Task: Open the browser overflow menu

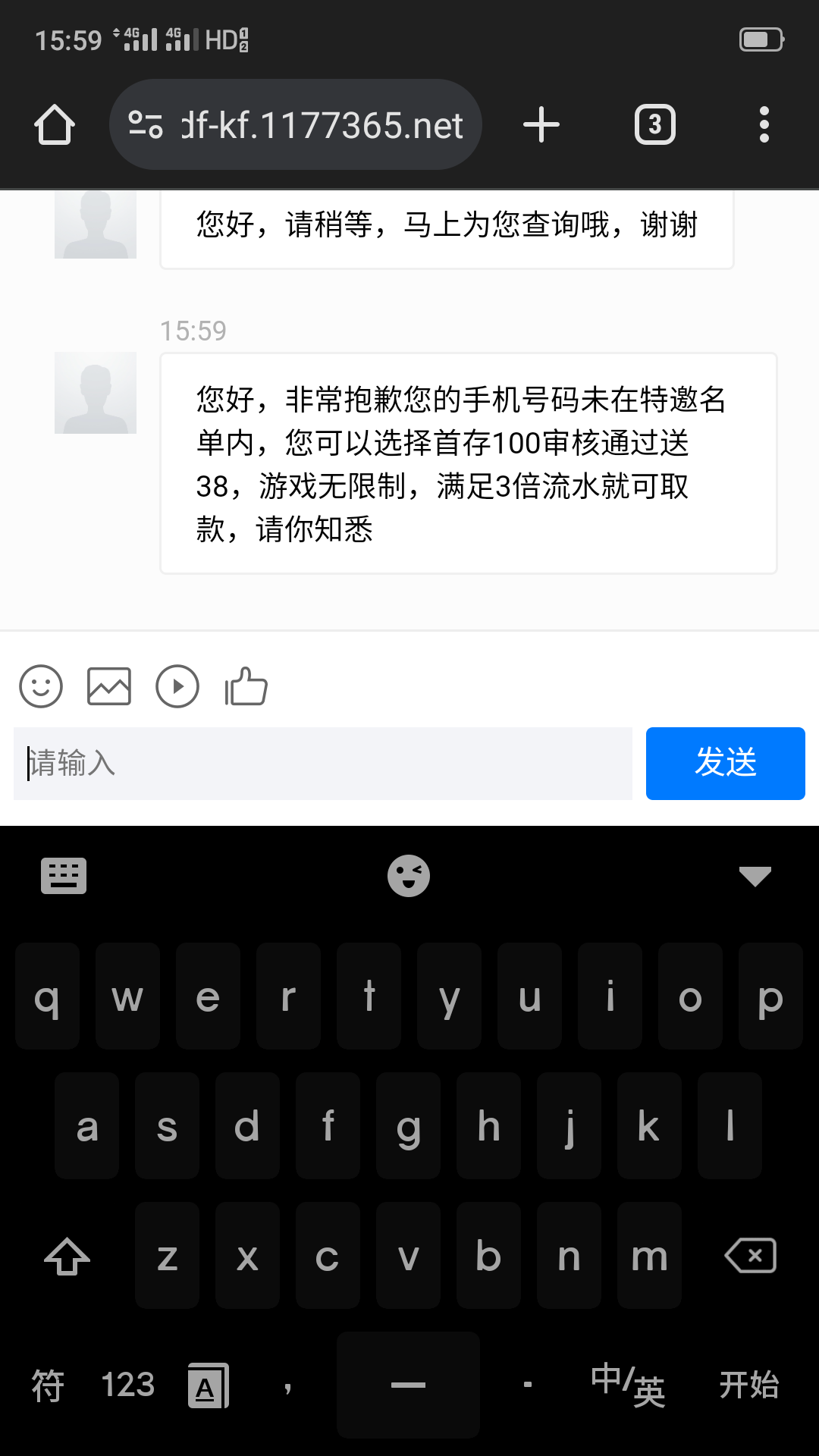Action: (764, 125)
